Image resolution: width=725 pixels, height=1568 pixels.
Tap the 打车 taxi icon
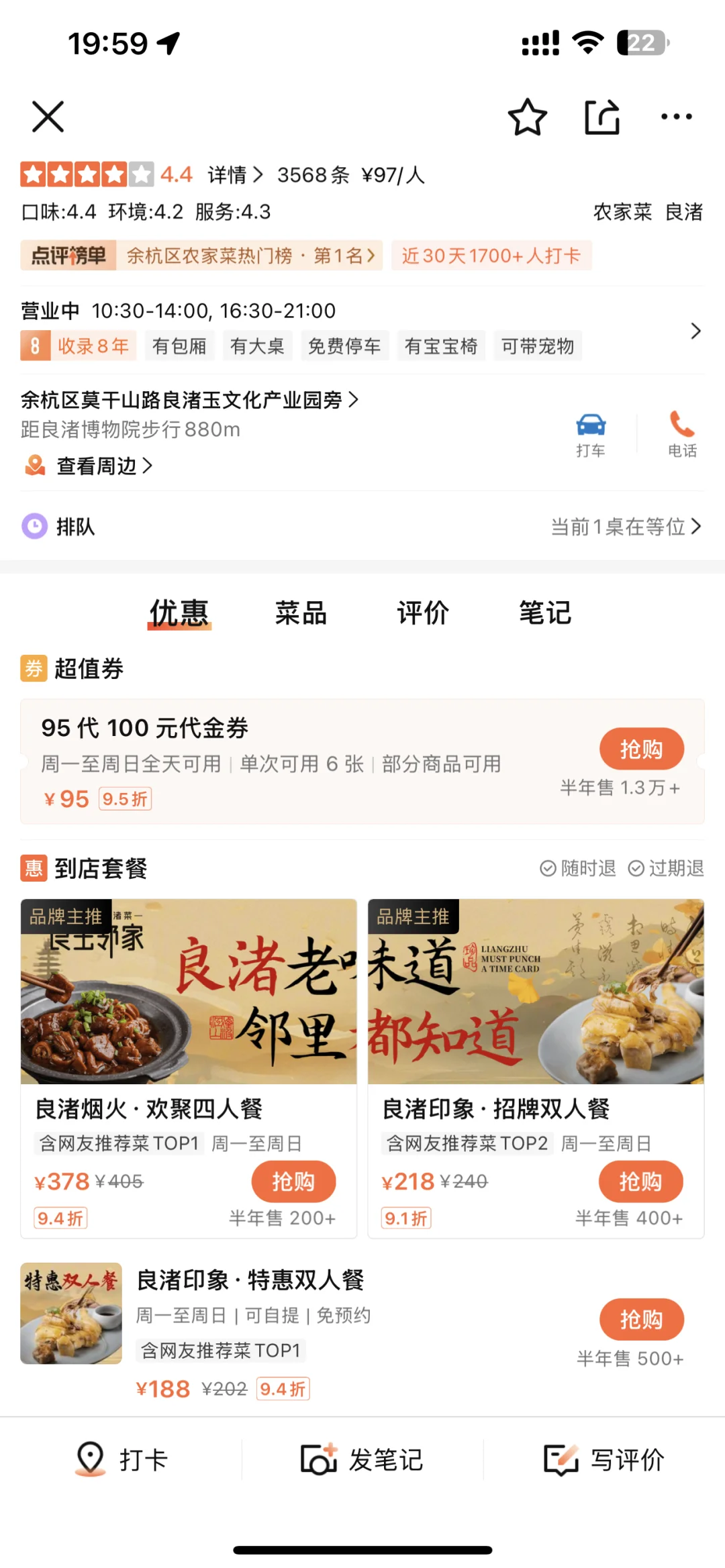(591, 425)
